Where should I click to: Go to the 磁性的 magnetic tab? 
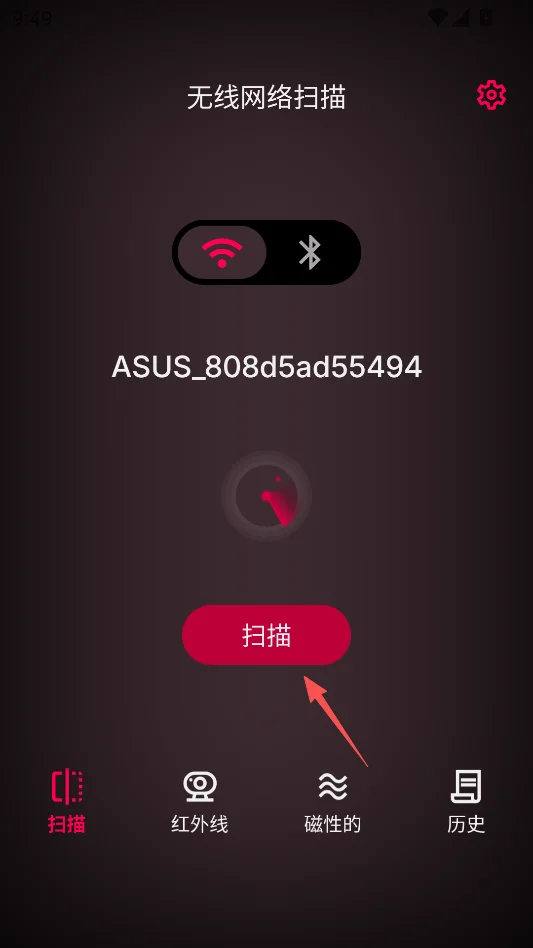(333, 802)
